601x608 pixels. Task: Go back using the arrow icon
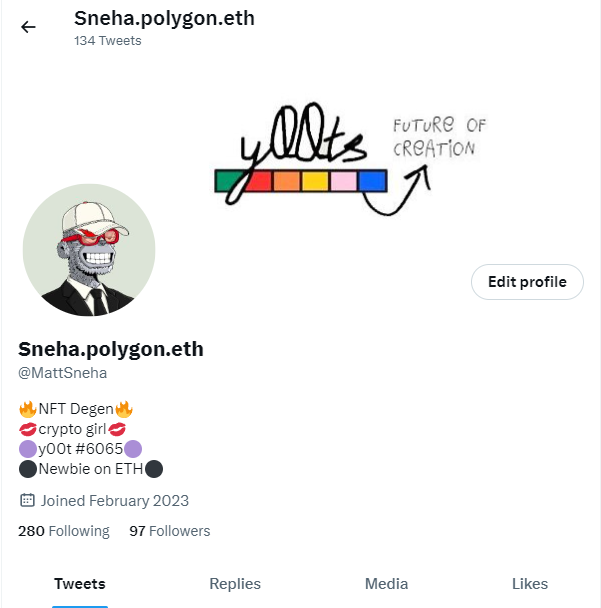click(28, 27)
